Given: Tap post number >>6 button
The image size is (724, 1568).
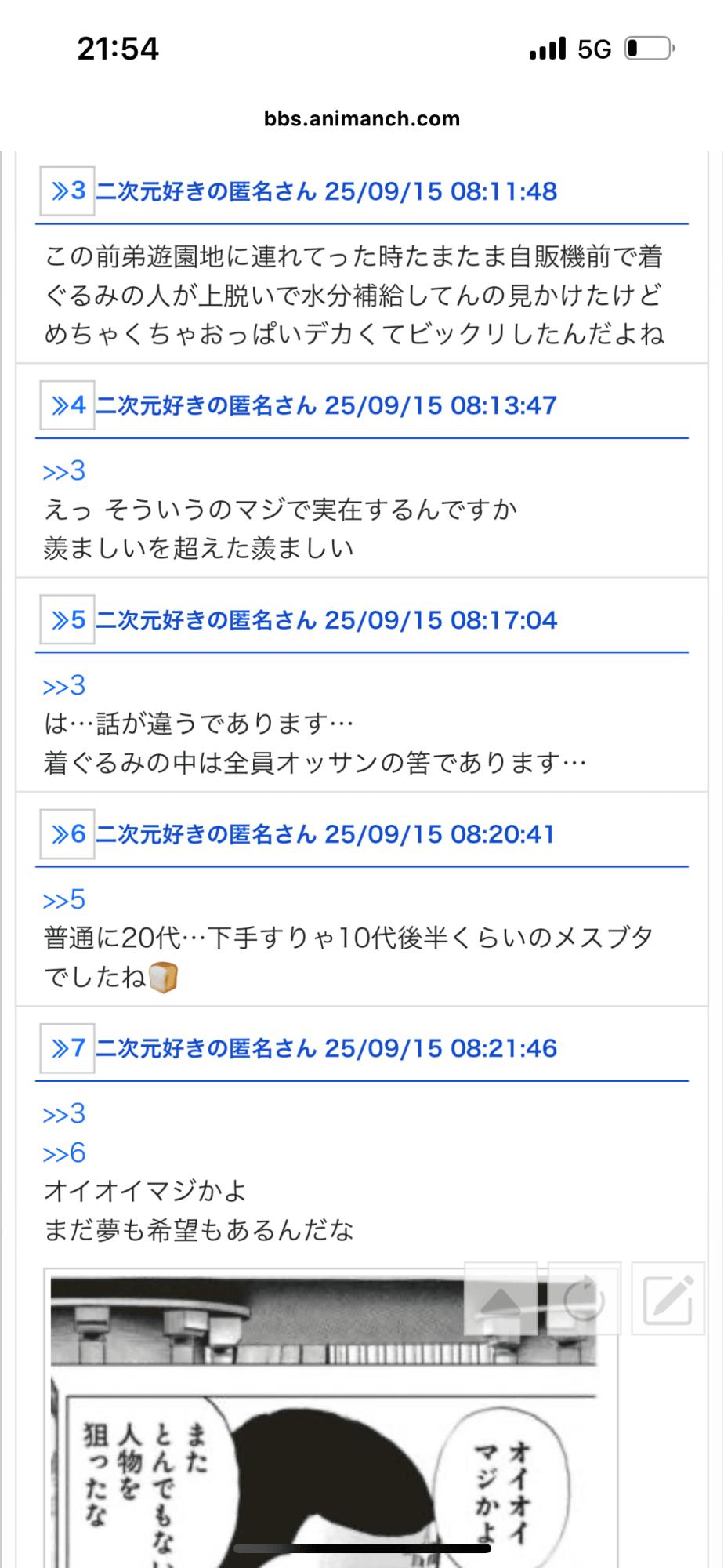Looking at the screenshot, I should 67,834.
